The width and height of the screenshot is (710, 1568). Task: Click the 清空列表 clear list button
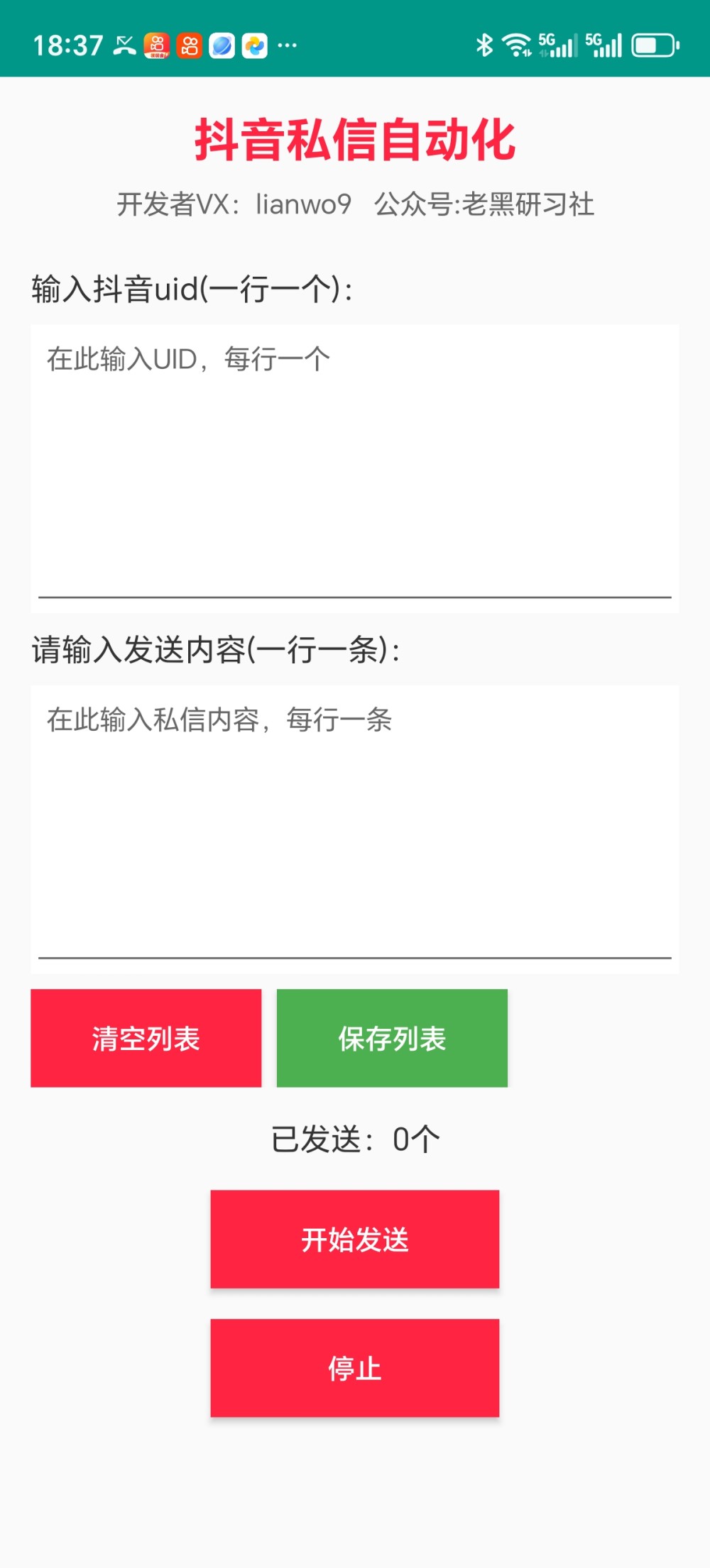(146, 1038)
